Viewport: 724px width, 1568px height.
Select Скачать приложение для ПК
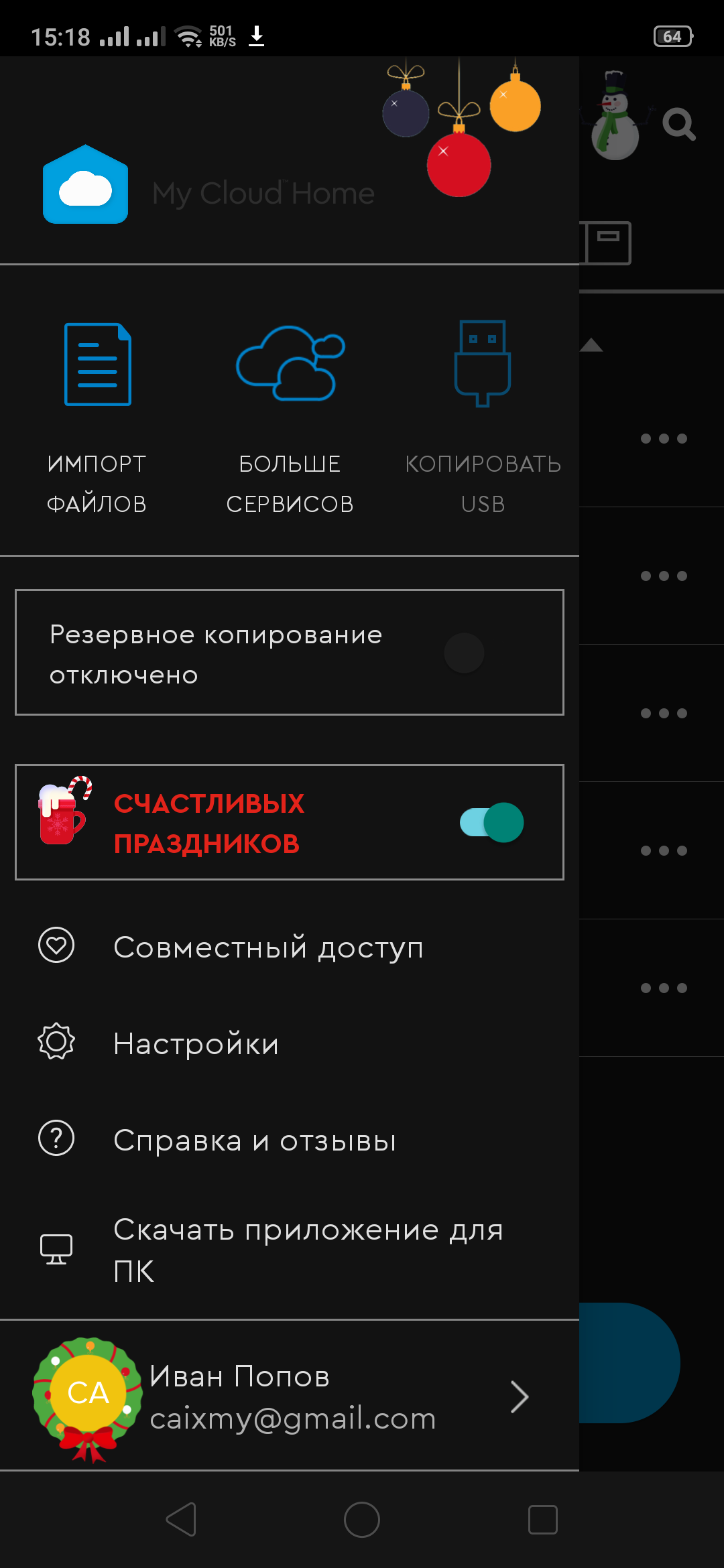307,1250
